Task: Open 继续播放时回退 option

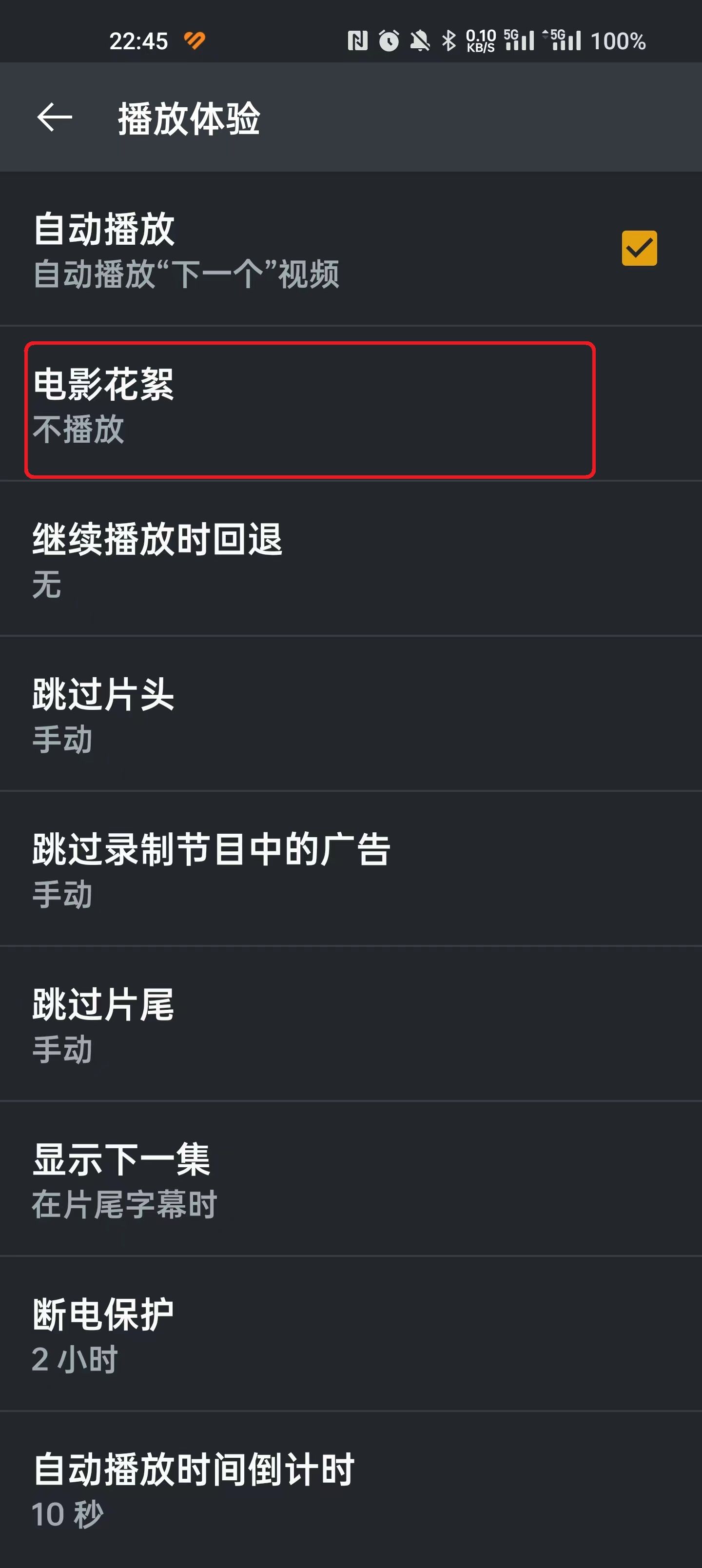Action: point(351,559)
